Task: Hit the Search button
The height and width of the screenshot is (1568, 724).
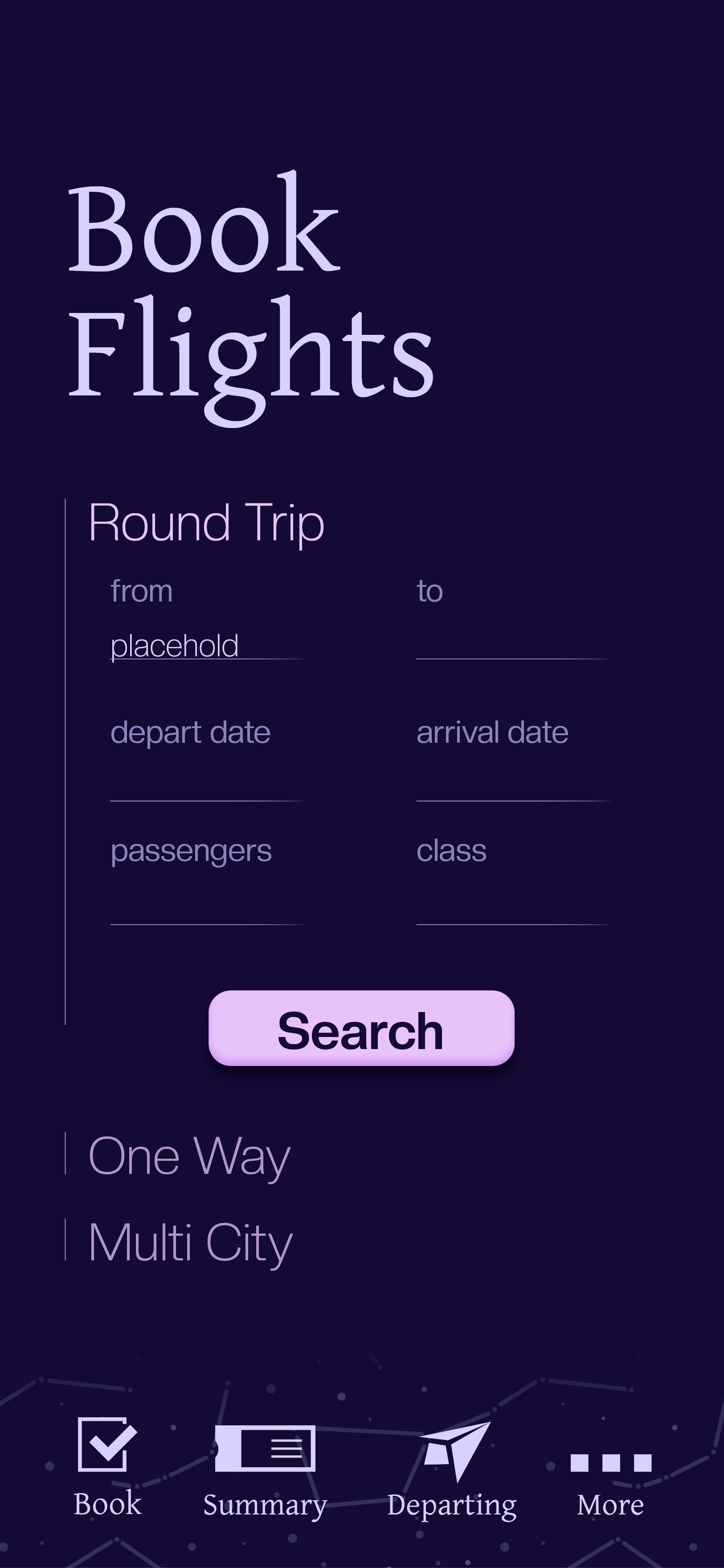Action: pyautogui.click(x=361, y=1028)
